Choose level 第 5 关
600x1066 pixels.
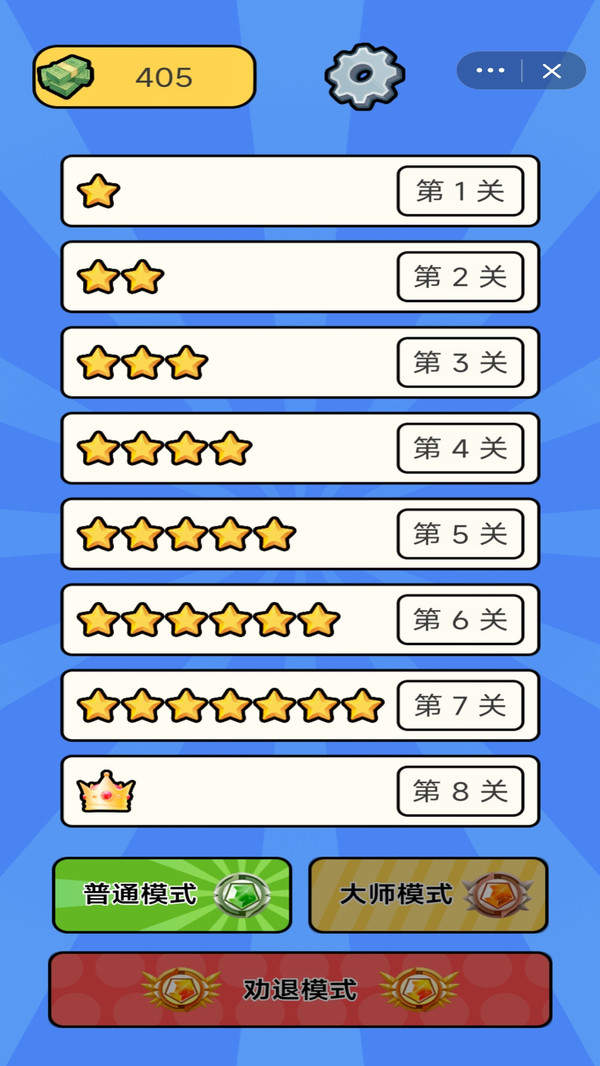(460, 534)
